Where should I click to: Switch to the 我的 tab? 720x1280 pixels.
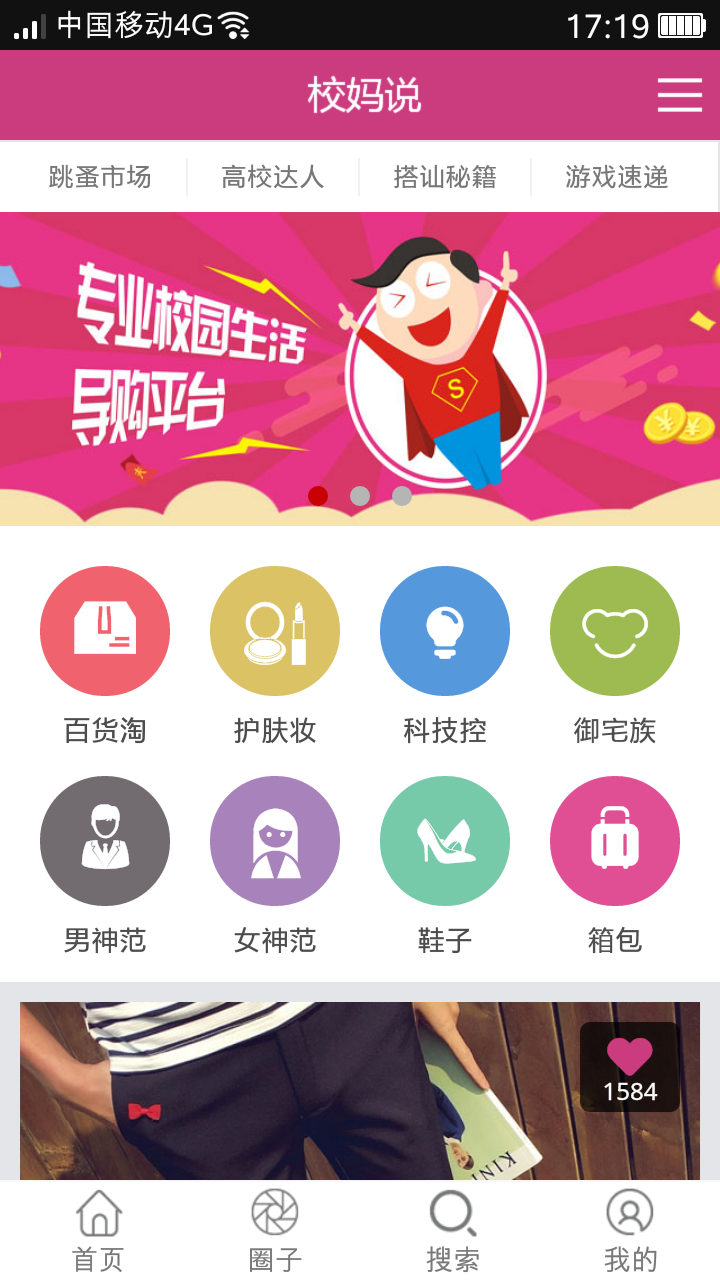tap(630, 1231)
